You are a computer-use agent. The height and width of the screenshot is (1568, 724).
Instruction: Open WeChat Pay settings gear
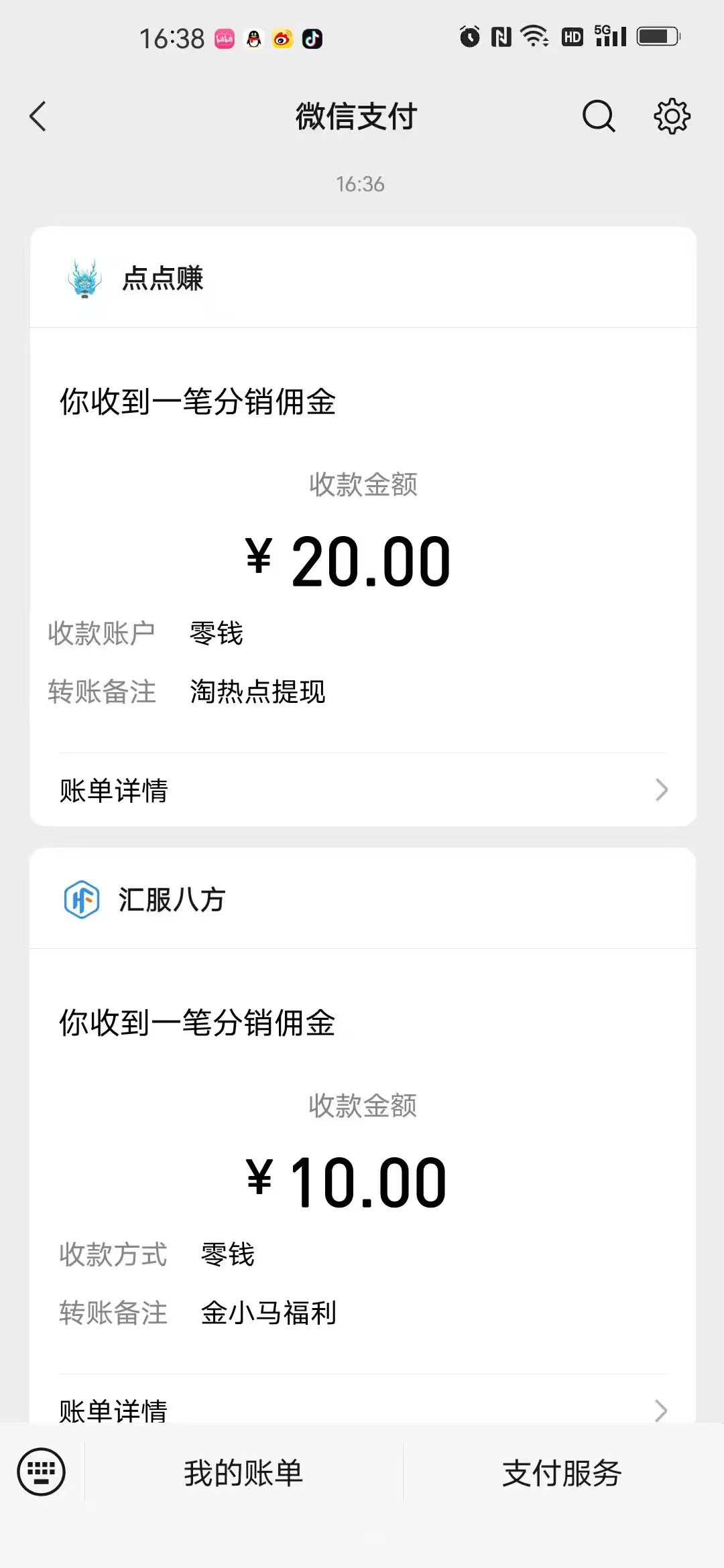(672, 117)
